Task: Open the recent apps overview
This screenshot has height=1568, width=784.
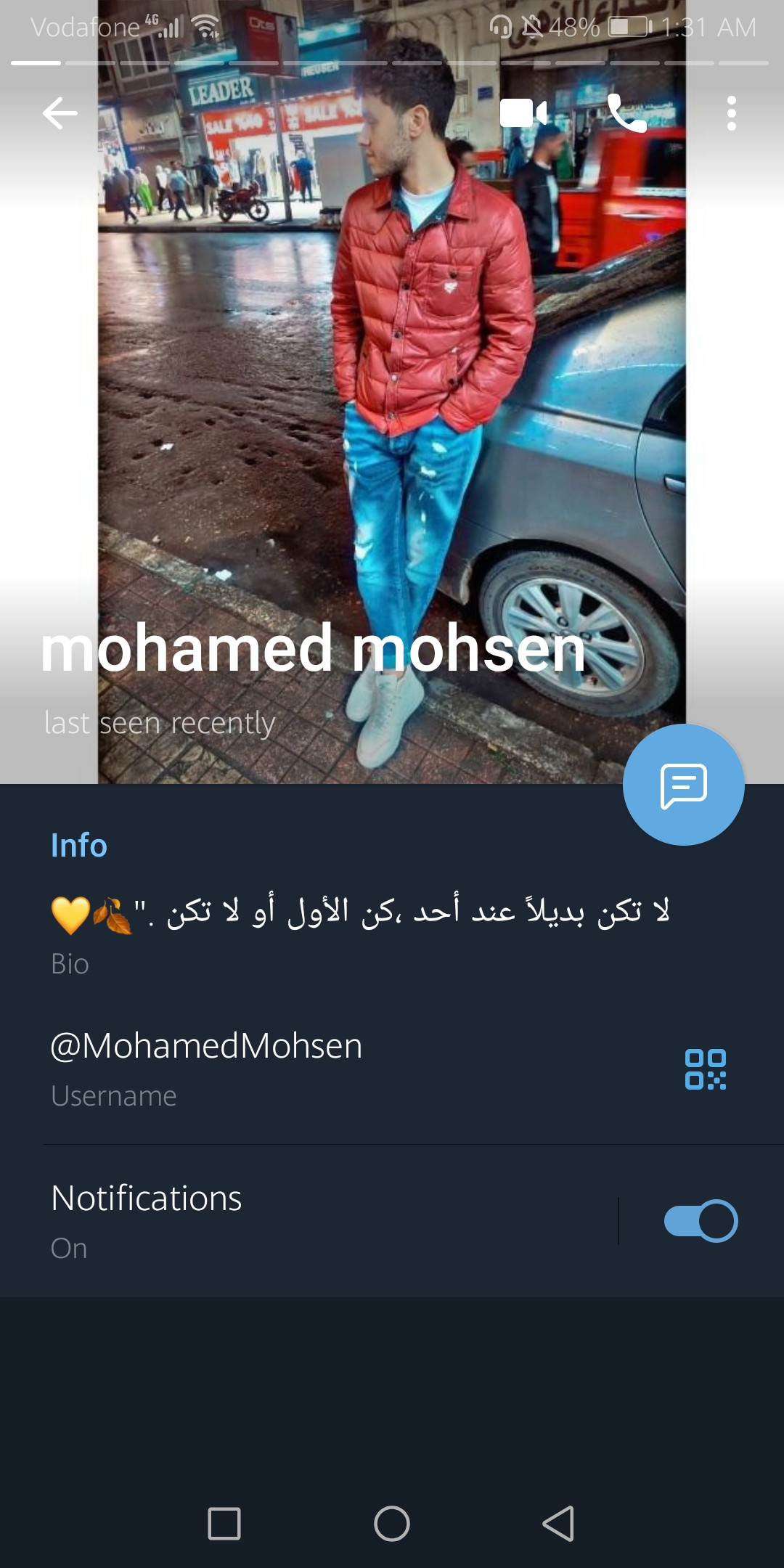Action: [x=224, y=1523]
